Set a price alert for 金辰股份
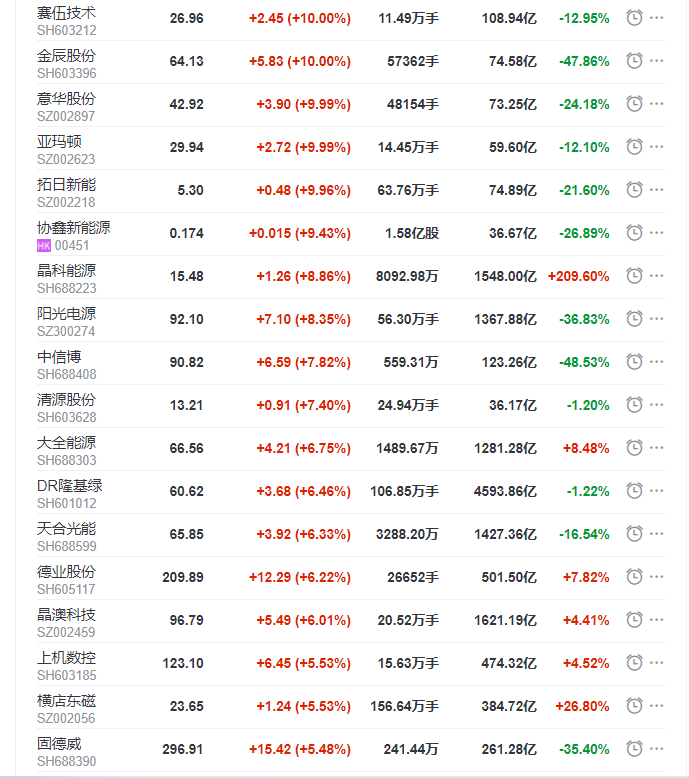 coord(634,60)
